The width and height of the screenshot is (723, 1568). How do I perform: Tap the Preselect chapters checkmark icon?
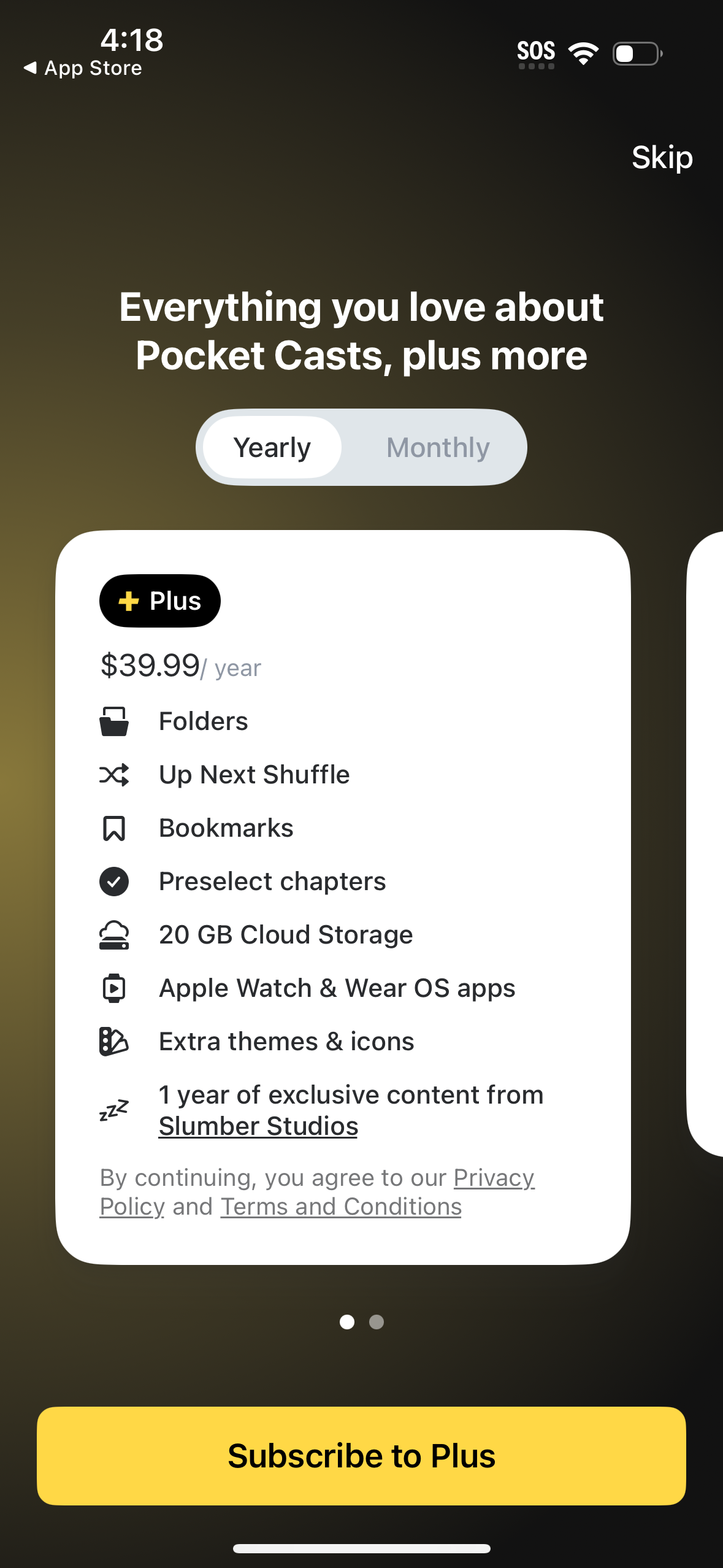click(114, 881)
